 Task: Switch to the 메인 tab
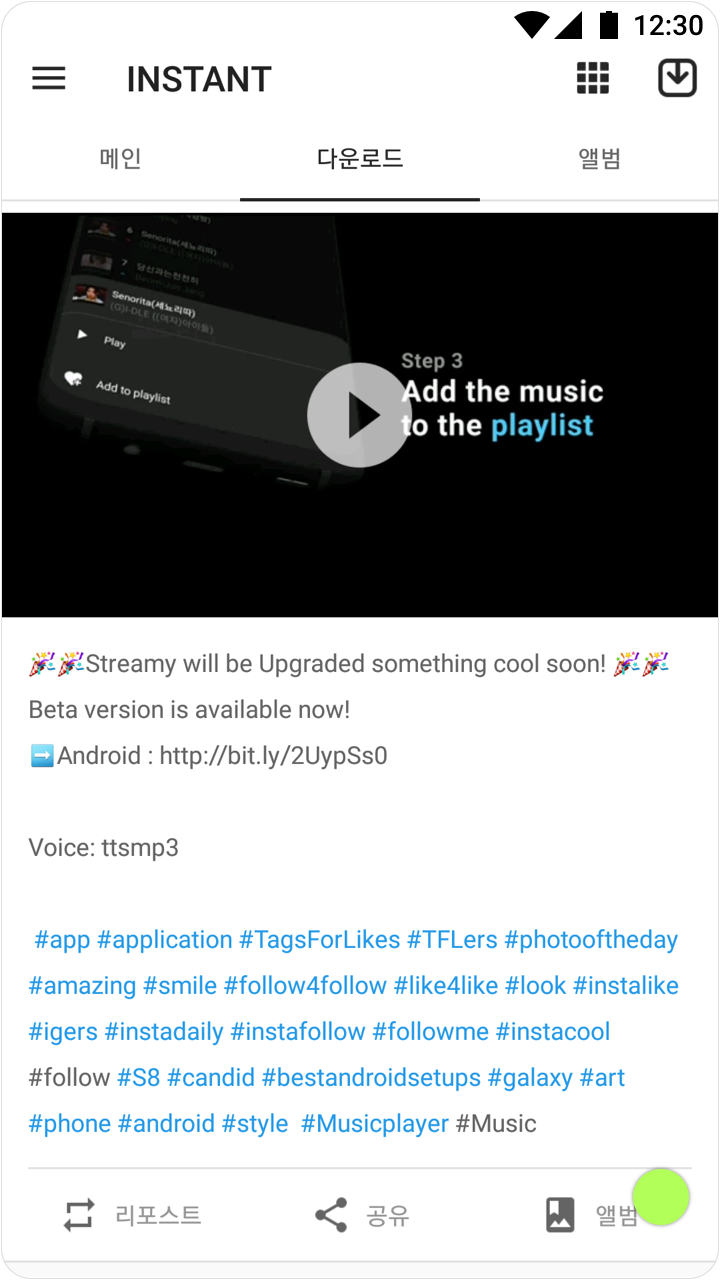[x=120, y=158]
